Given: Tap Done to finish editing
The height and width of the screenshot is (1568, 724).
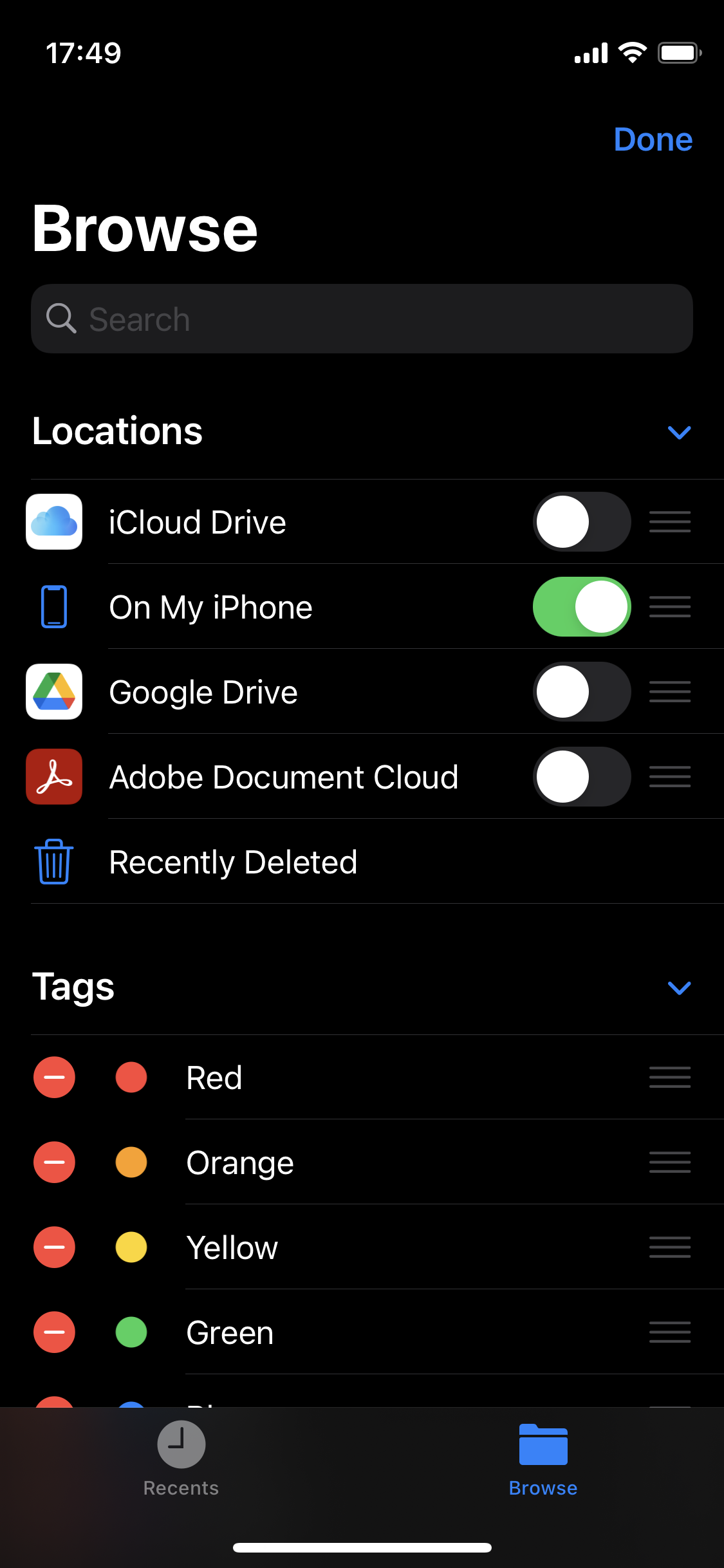Looking at the screenshot, I should tap(653, 140).
